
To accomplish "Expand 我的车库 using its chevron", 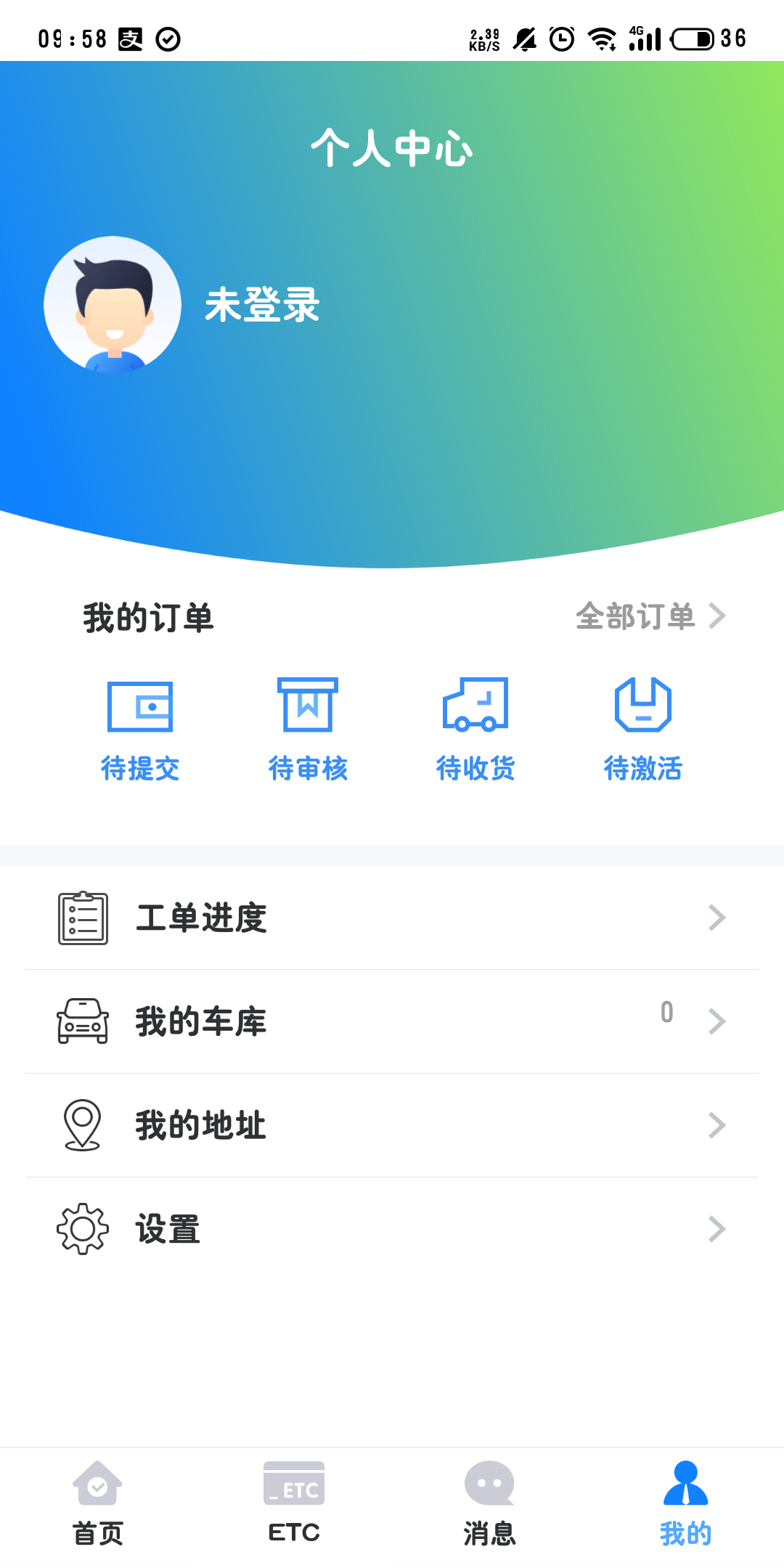I will [x=717, y=1022].
